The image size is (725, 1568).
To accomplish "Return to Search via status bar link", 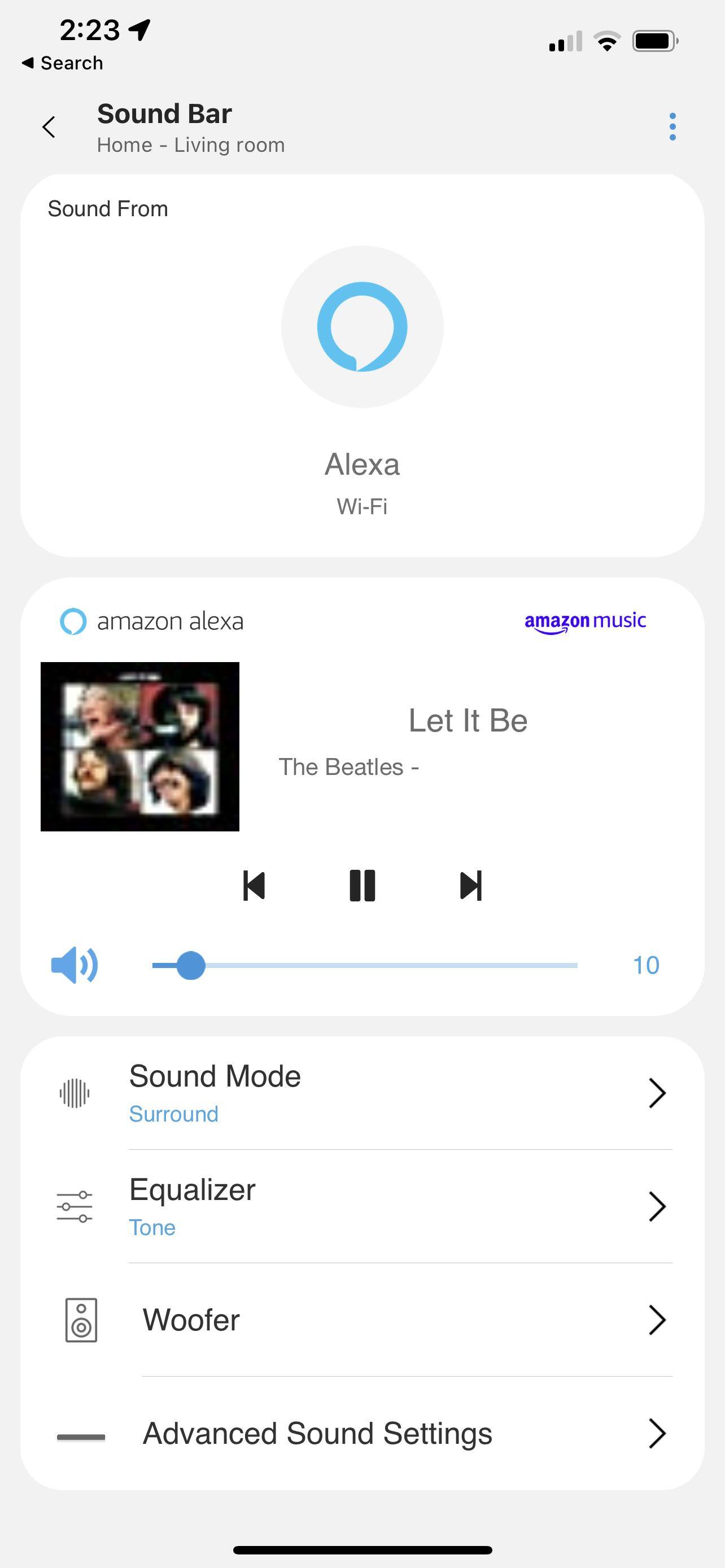I will [x=63, y=63].
